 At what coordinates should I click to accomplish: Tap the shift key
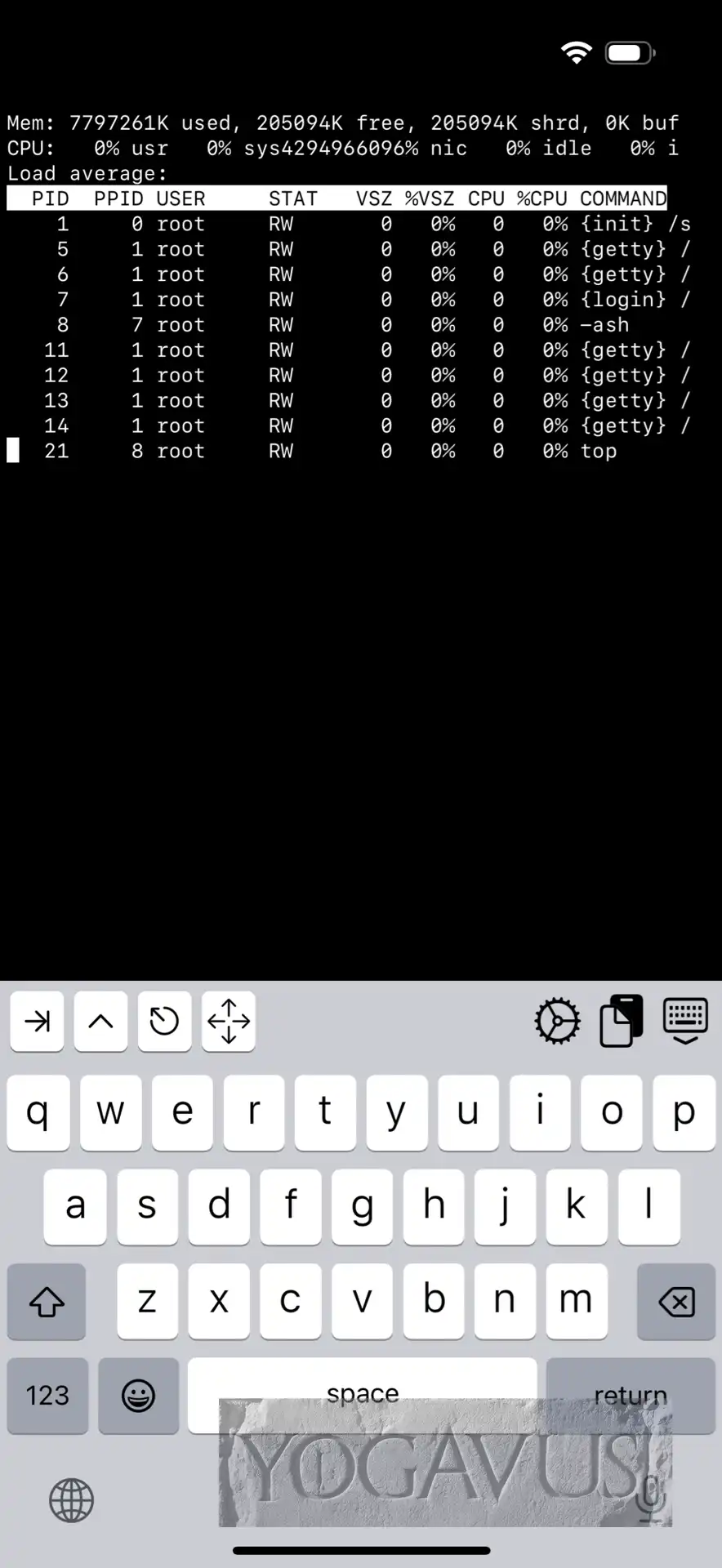(47, 1302)
